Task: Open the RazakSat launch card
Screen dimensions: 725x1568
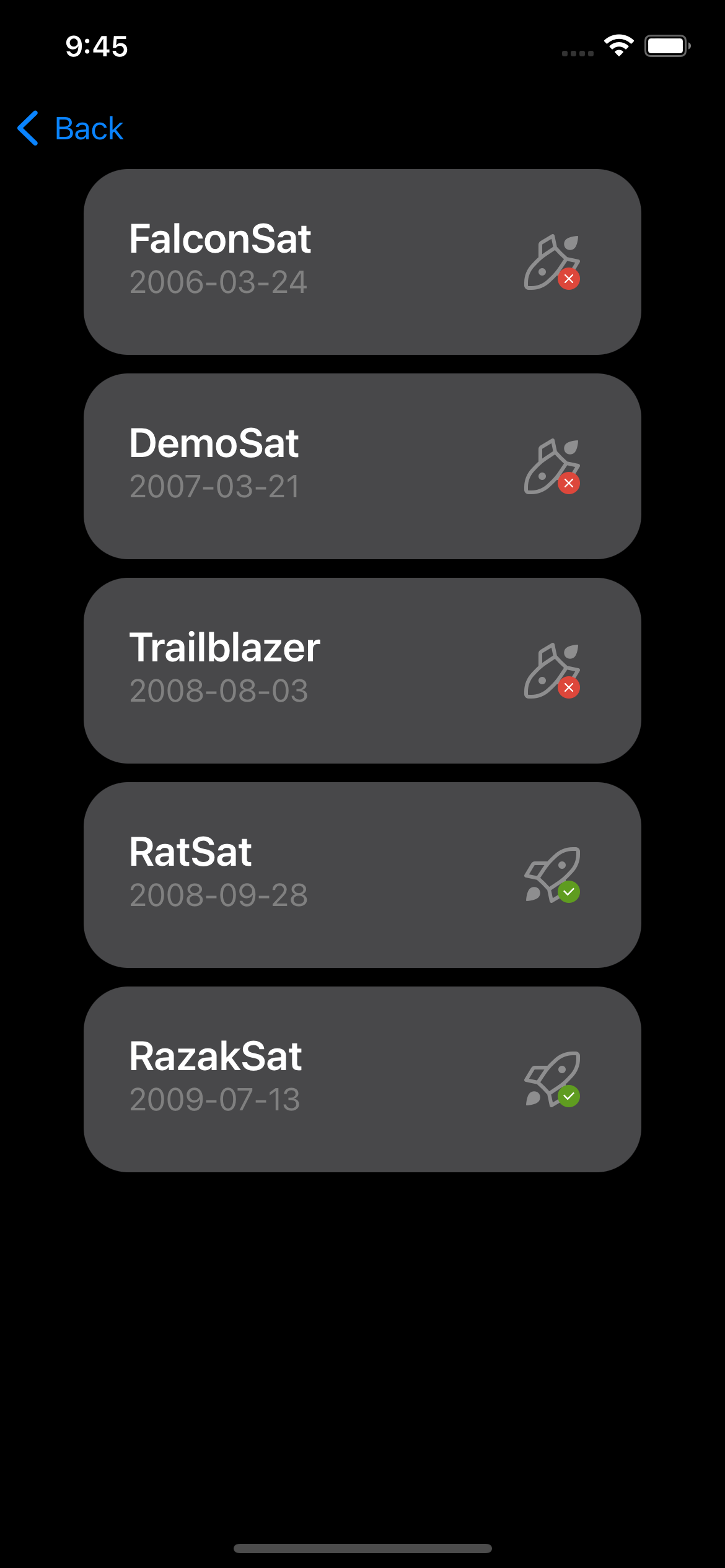Action: (362, 1078)
